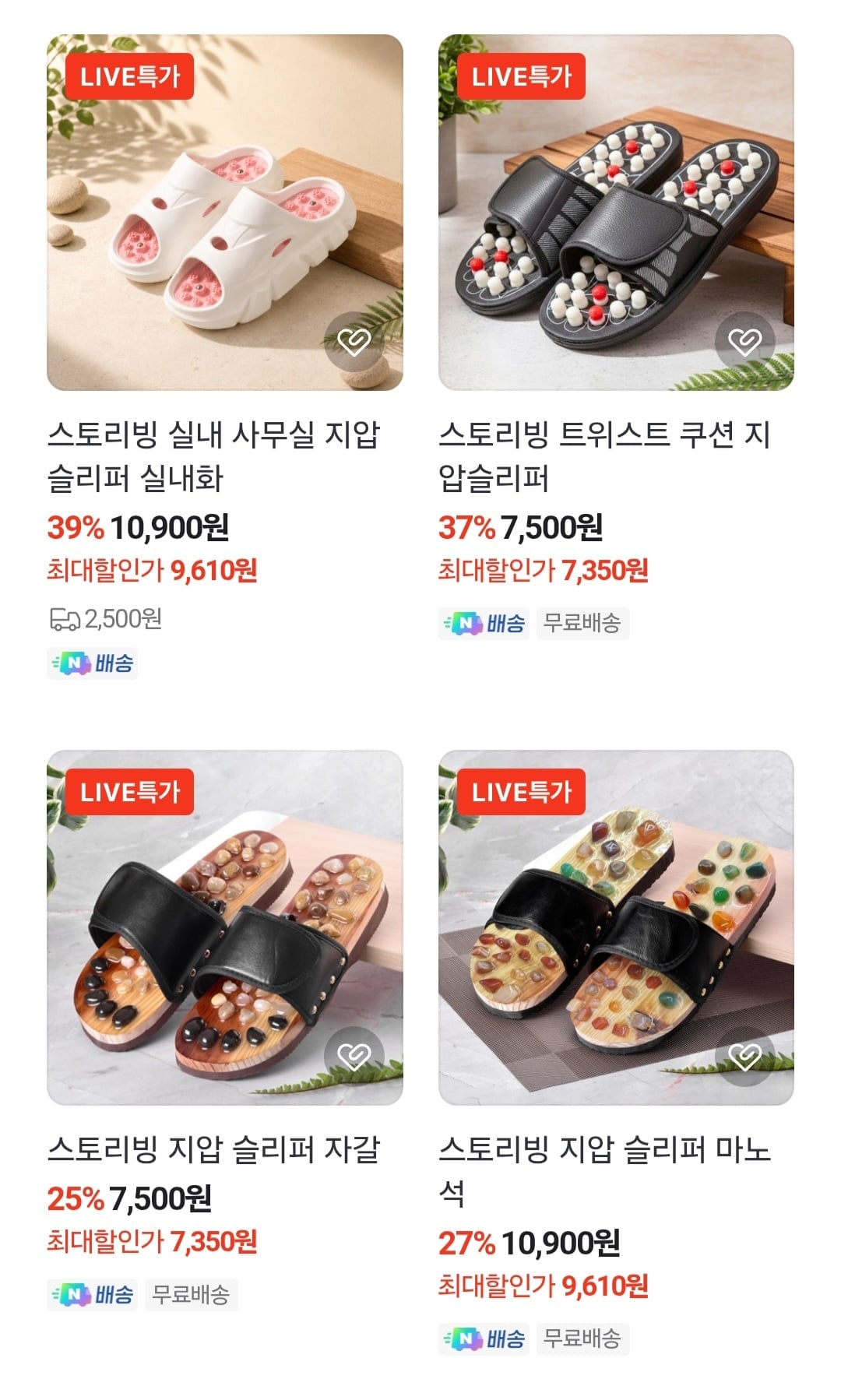This screenshot has width=841, height=1400.
Task: Open the 마노석 agate acupressure slipper product
Action: (x=616, y=927)
